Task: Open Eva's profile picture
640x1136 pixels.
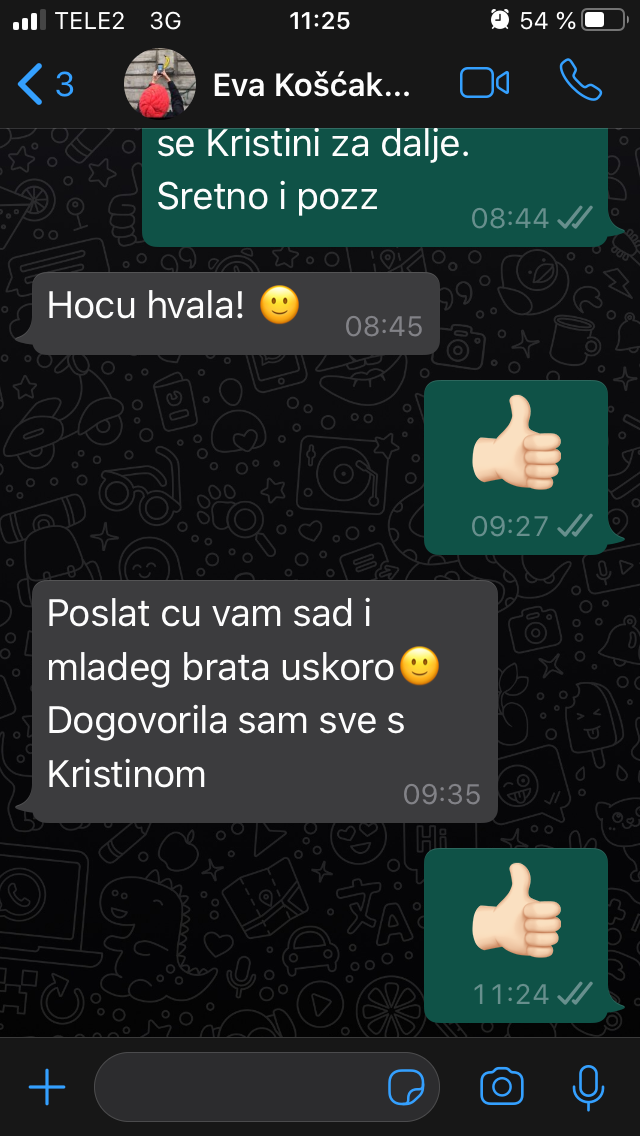Action: (159, 83)
